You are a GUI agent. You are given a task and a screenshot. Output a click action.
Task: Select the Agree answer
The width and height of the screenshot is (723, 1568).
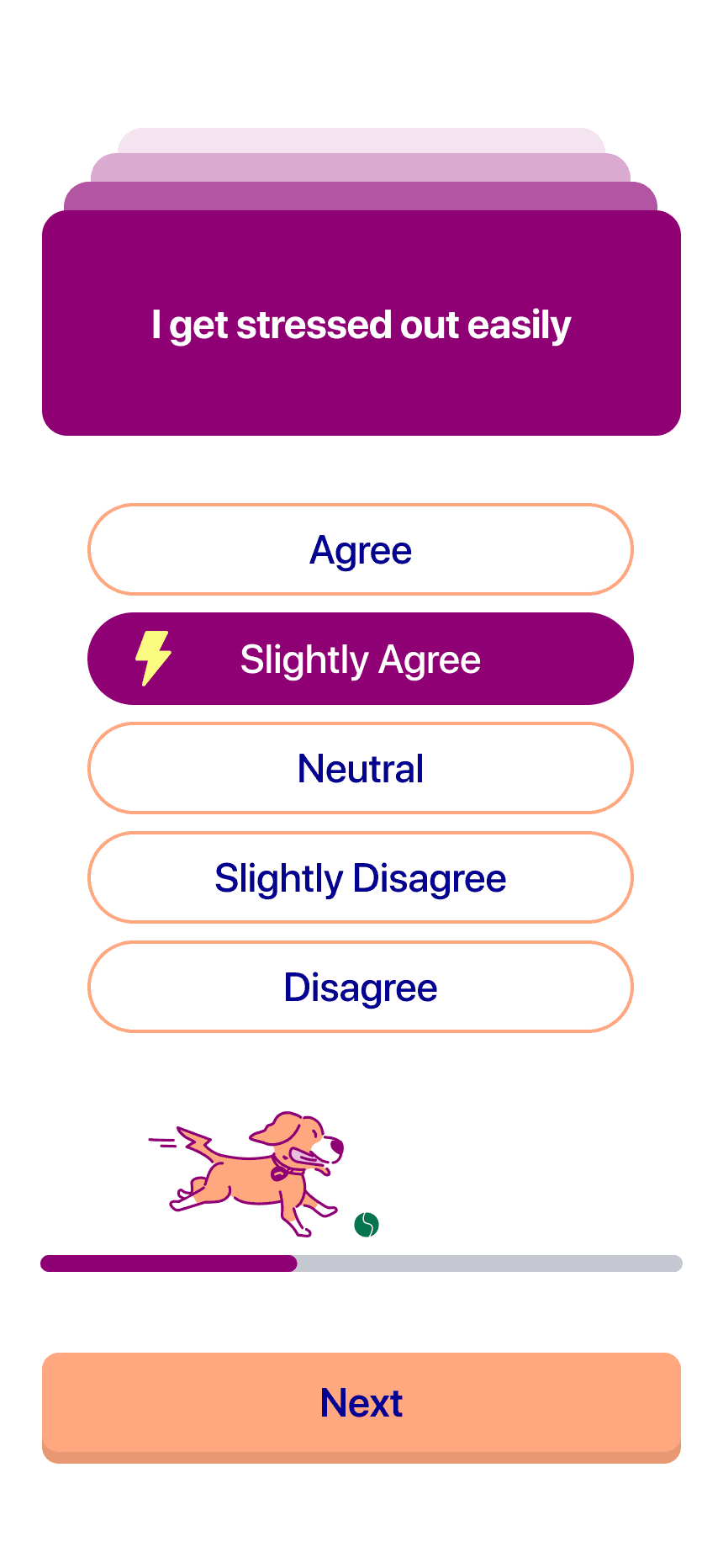tap(361, 549)
